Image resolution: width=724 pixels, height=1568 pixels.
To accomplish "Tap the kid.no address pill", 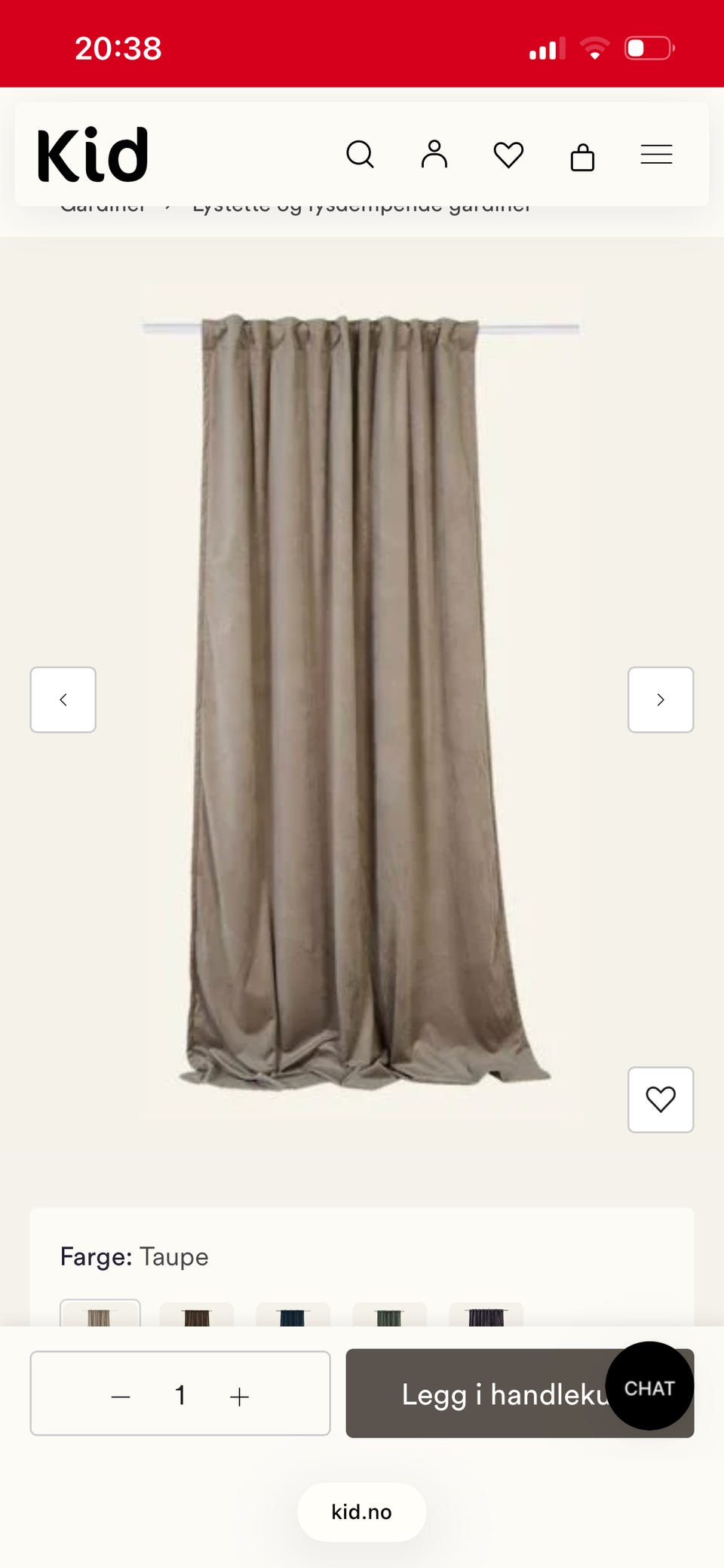I will point(362,1512).
